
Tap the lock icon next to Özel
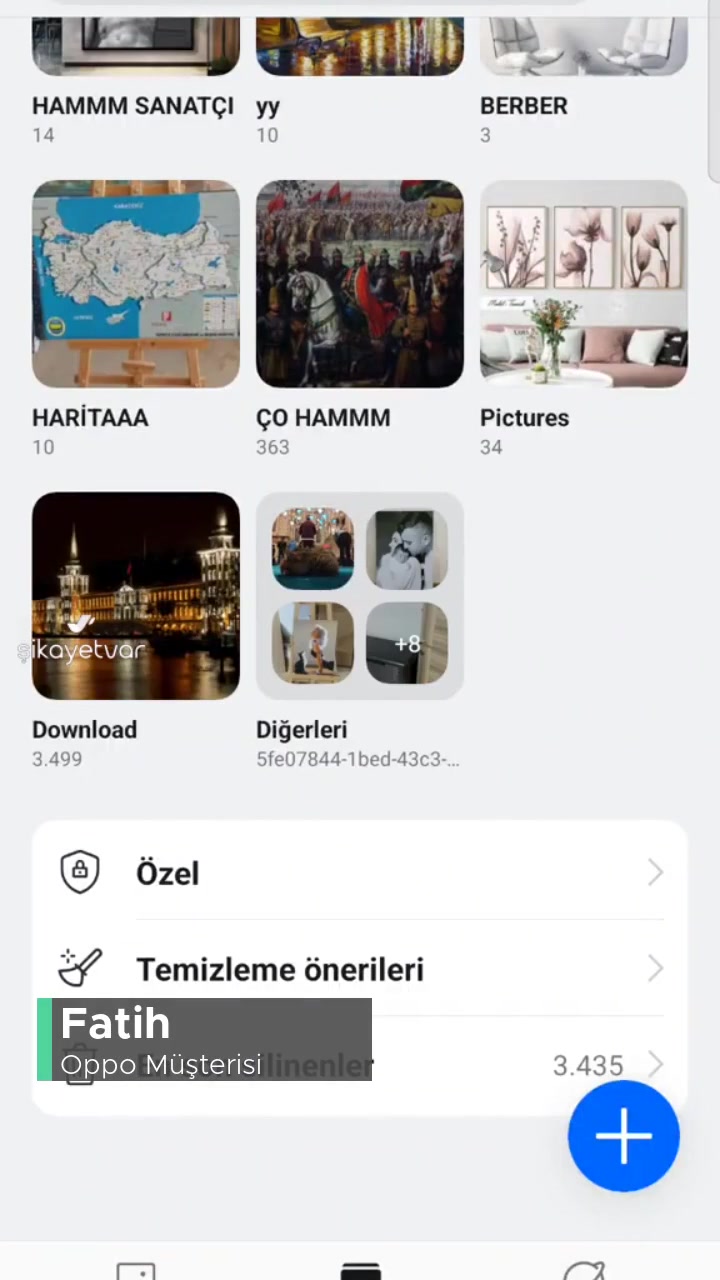[x=80, y=872]
